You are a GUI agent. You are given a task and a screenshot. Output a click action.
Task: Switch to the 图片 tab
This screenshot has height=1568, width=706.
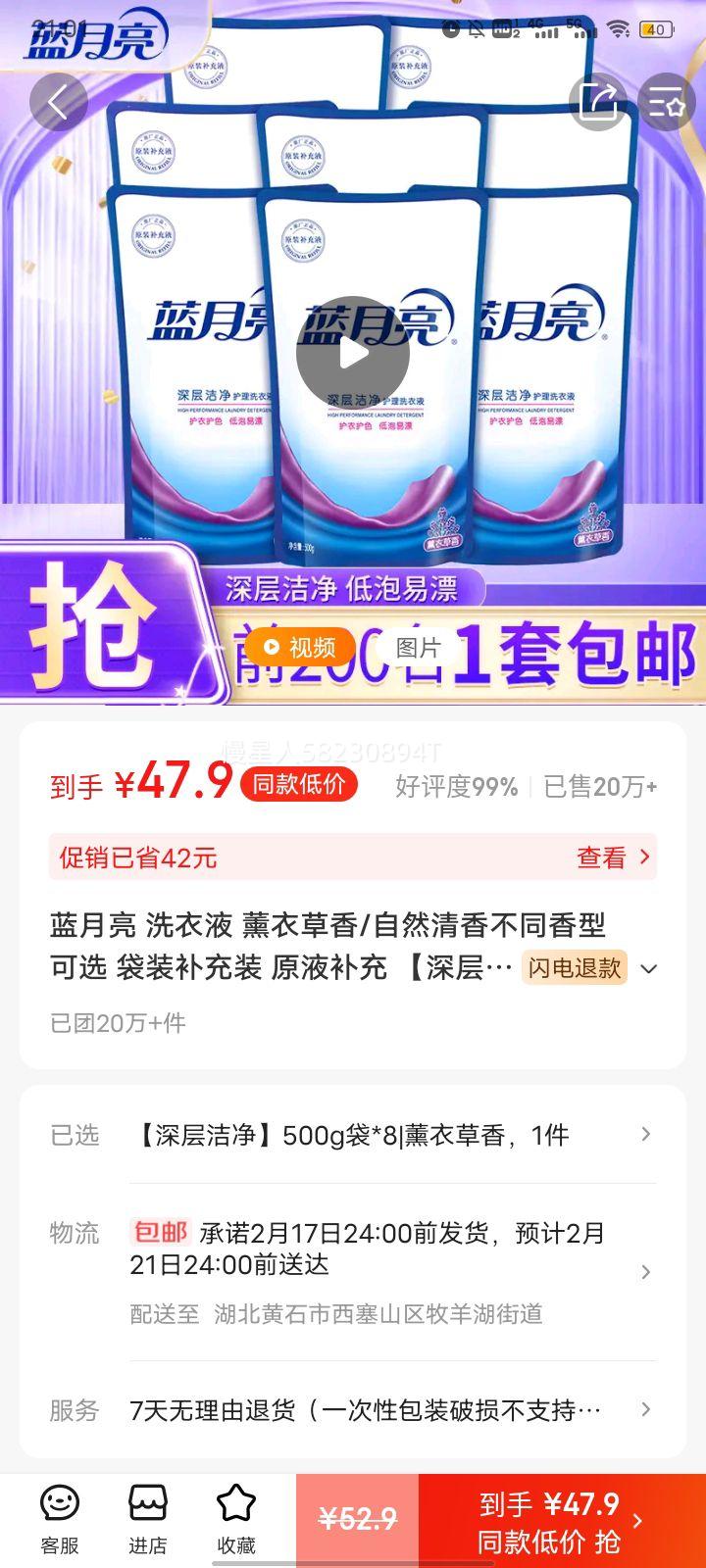pos(415,647)
